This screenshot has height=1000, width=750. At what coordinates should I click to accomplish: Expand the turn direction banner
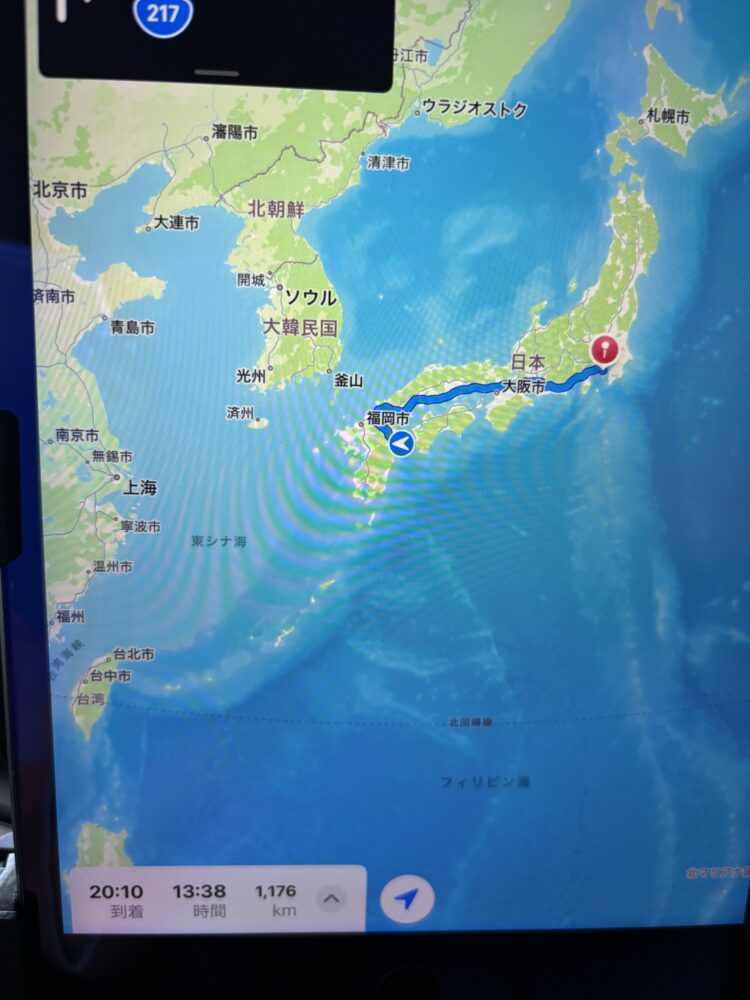click(x=217, y=70)
